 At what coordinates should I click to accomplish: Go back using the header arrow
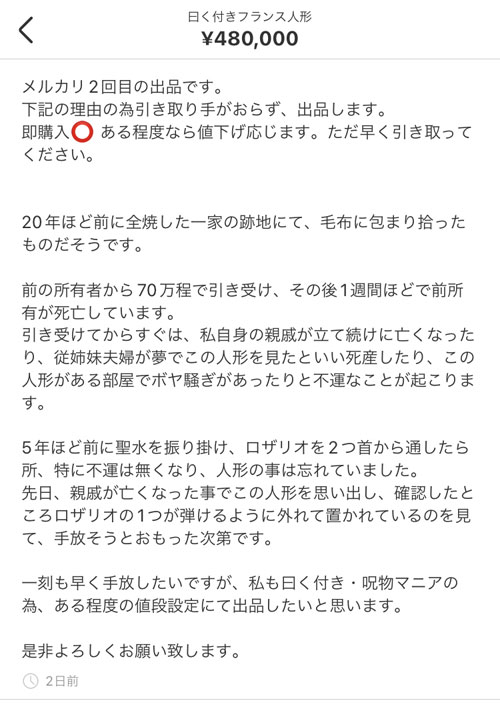click(26, 30)
